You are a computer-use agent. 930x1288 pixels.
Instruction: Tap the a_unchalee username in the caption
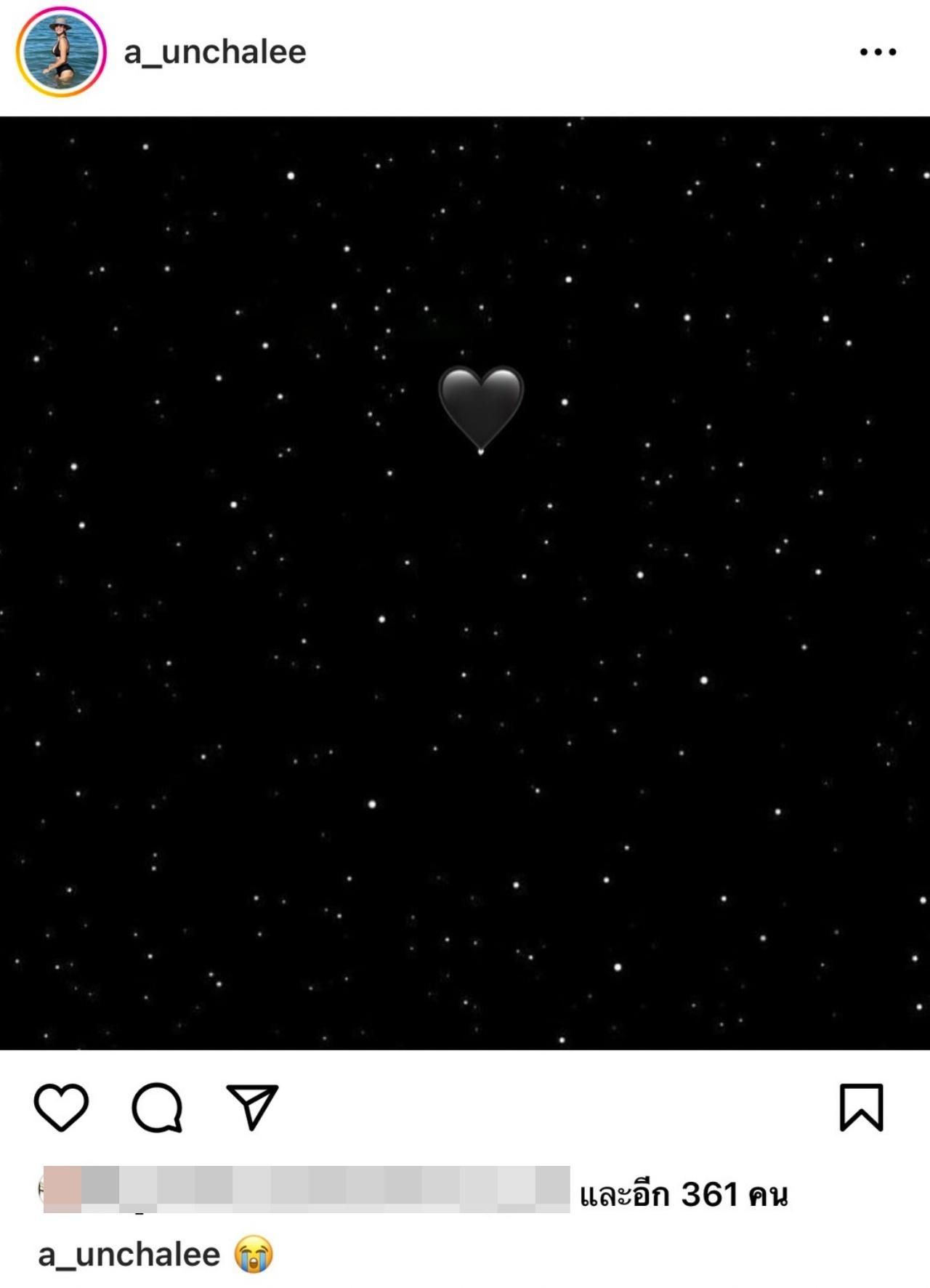(129, 1255)
